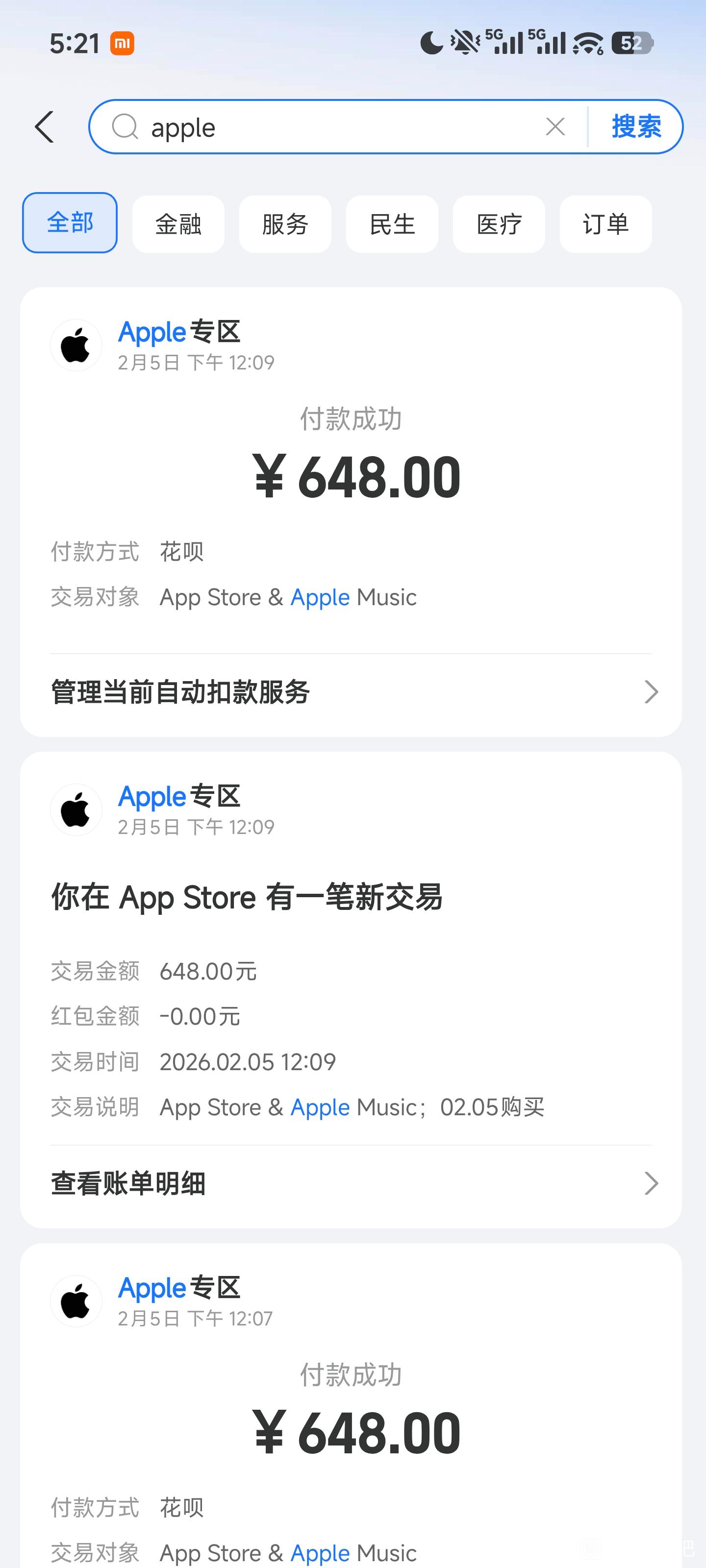This screenshot has width=706, height=1568.
Task: Select the 全部 filter tab
Action: (x=70, y=223)
